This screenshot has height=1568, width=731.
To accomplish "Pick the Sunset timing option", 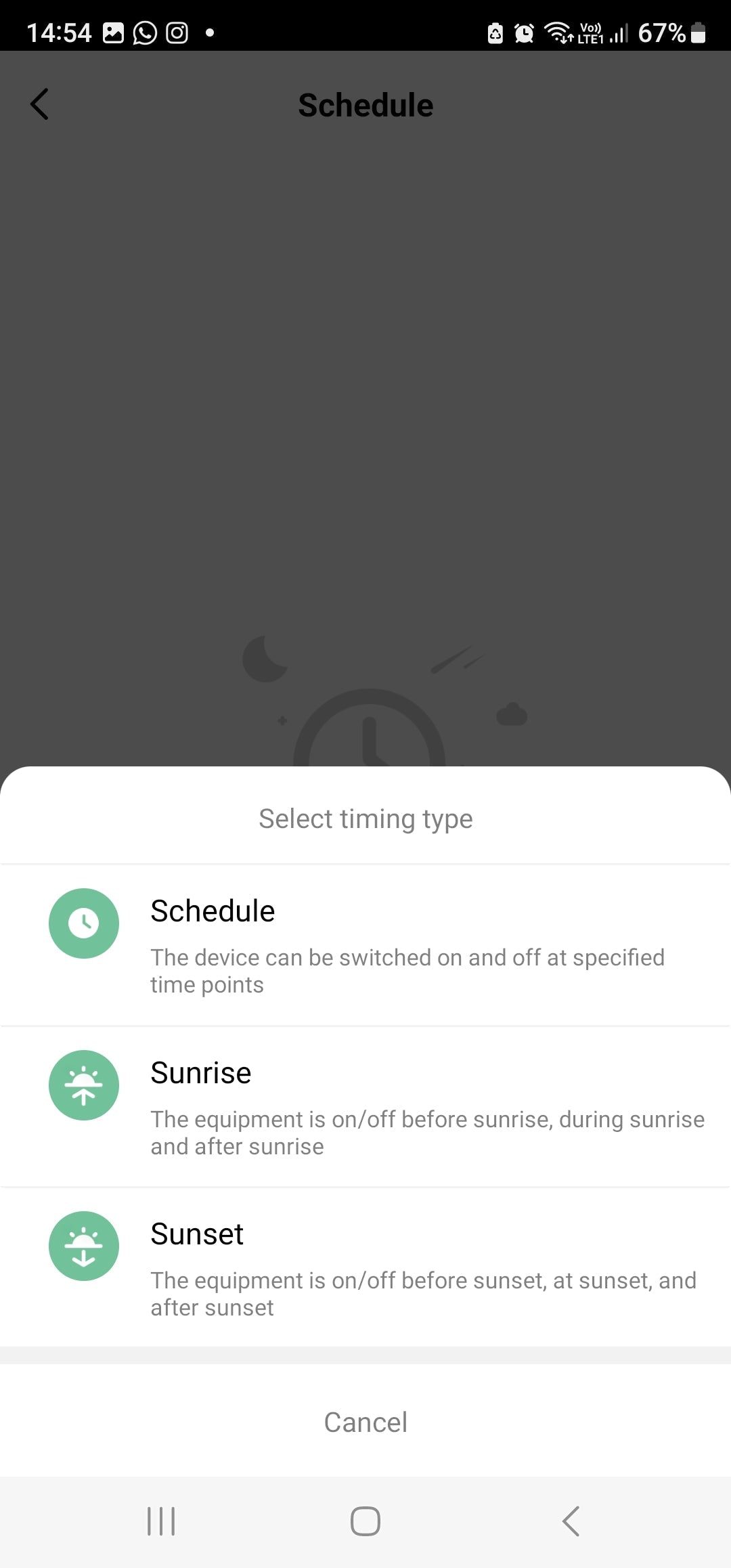I will (x=365, y=1266).
